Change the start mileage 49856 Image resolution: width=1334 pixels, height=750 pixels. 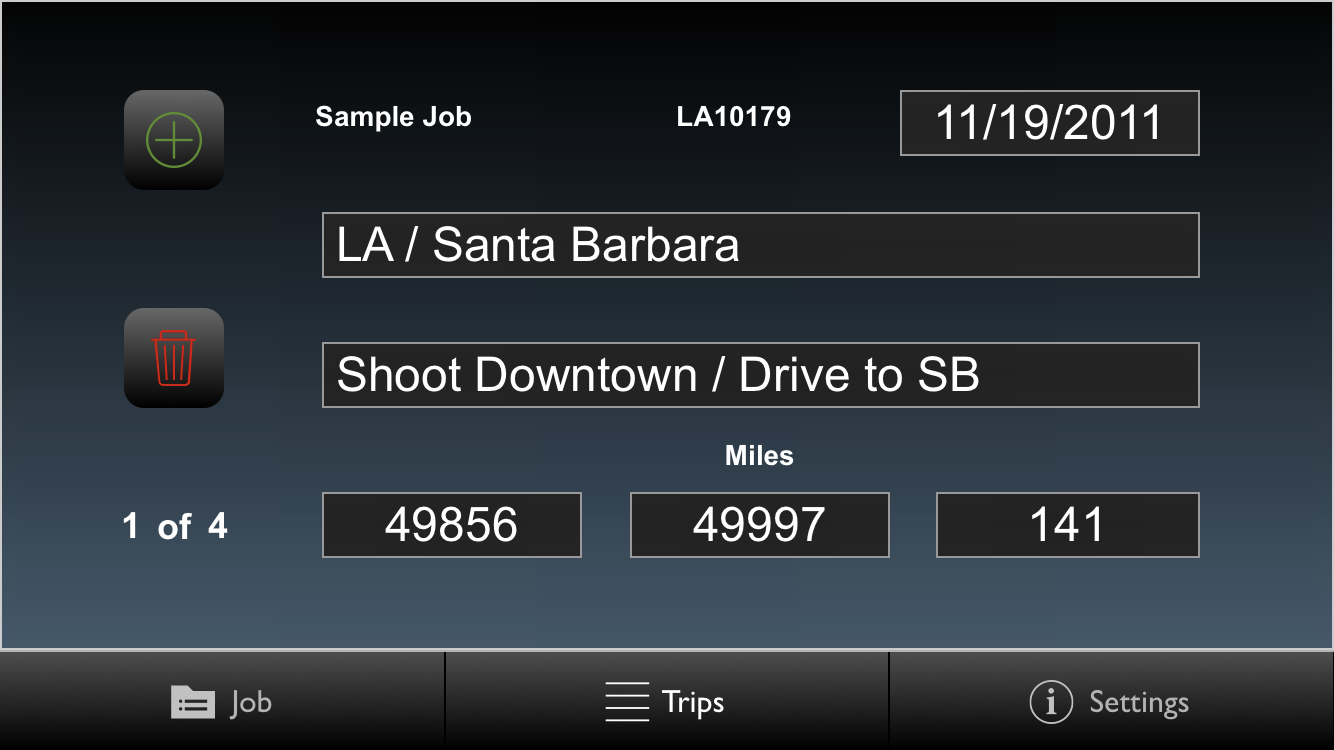[x=451, y=525]
